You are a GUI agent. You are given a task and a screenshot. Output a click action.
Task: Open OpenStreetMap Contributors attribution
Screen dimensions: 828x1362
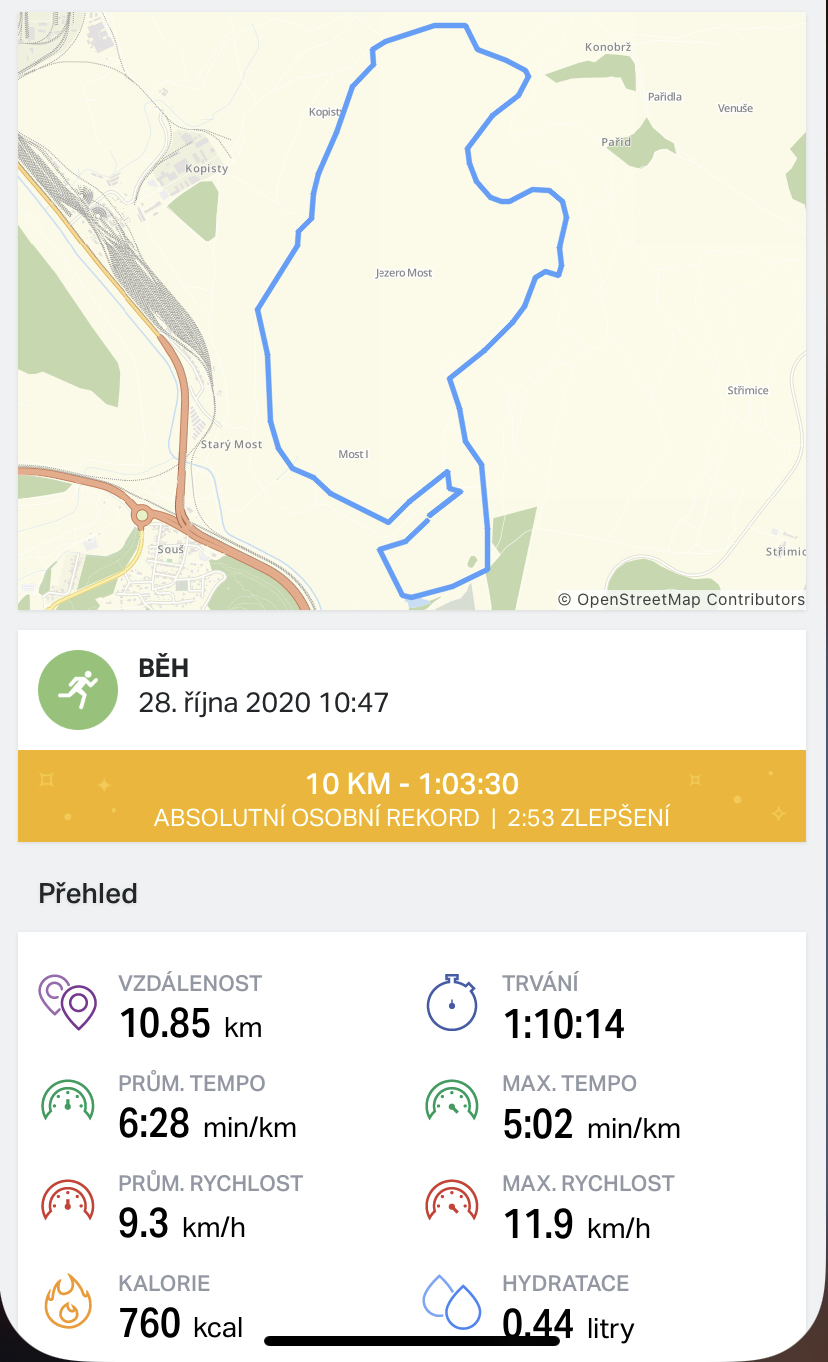tap(681, 600)
